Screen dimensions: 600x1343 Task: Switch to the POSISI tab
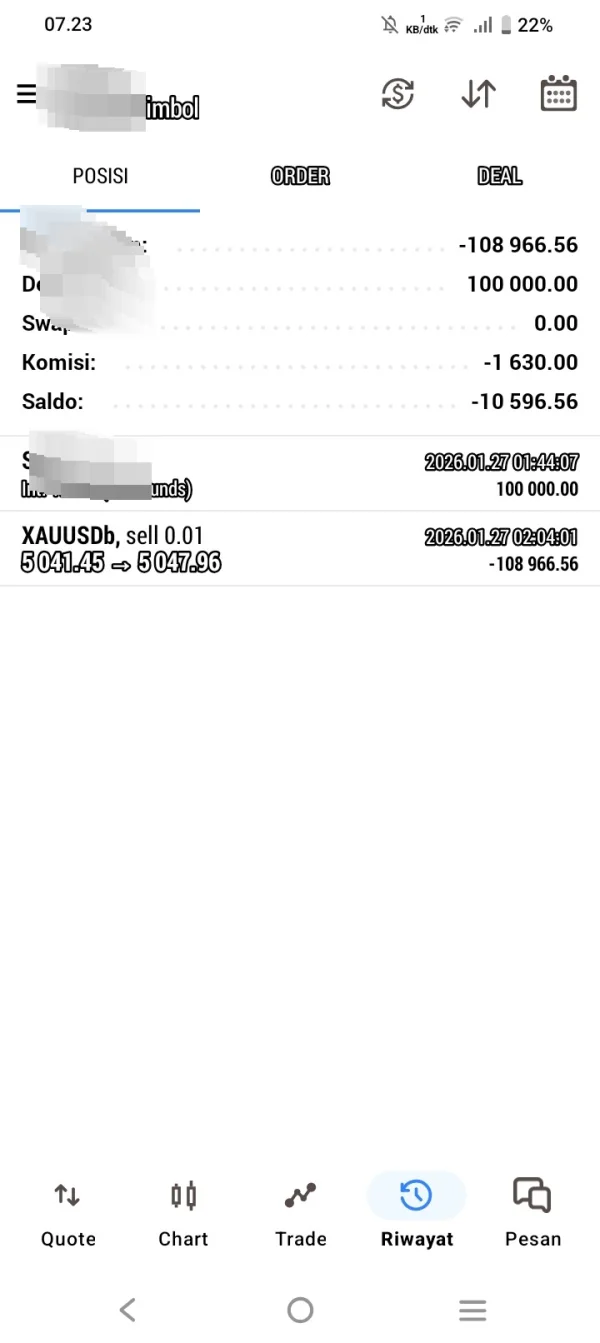coord(100,176)
